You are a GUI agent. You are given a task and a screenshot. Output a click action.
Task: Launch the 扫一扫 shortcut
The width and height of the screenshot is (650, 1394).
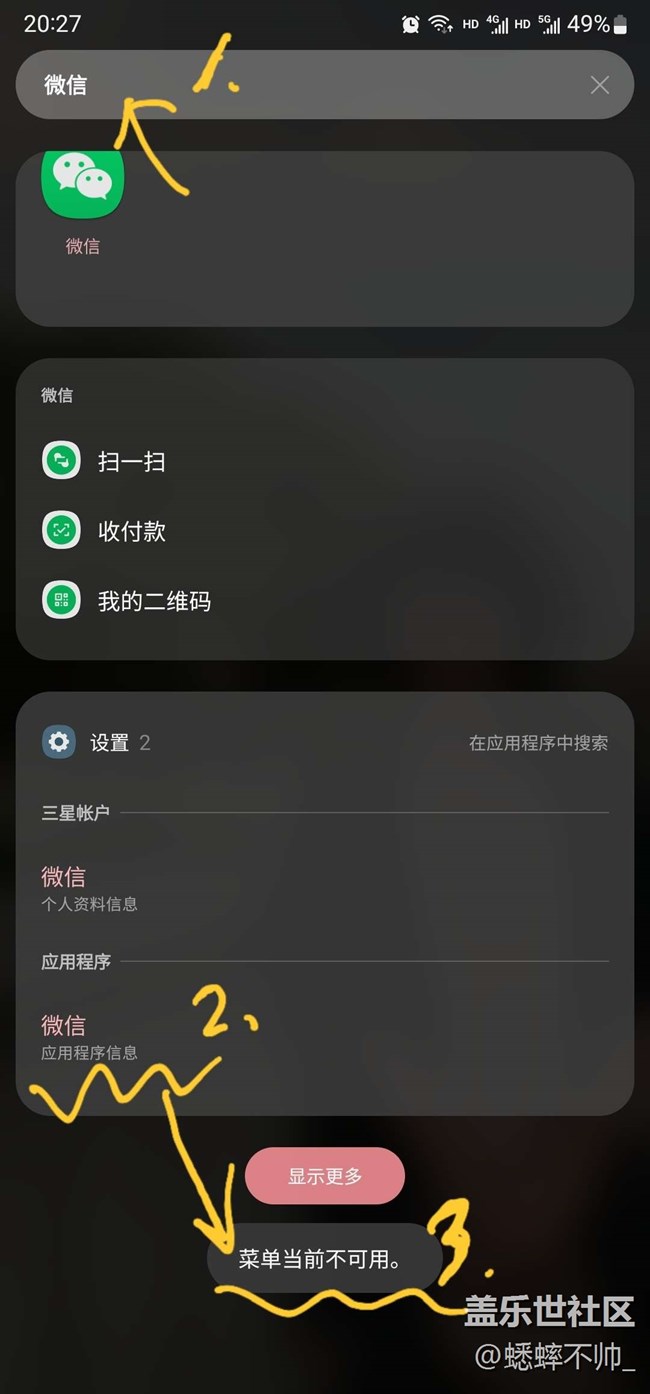click(130, 461)
